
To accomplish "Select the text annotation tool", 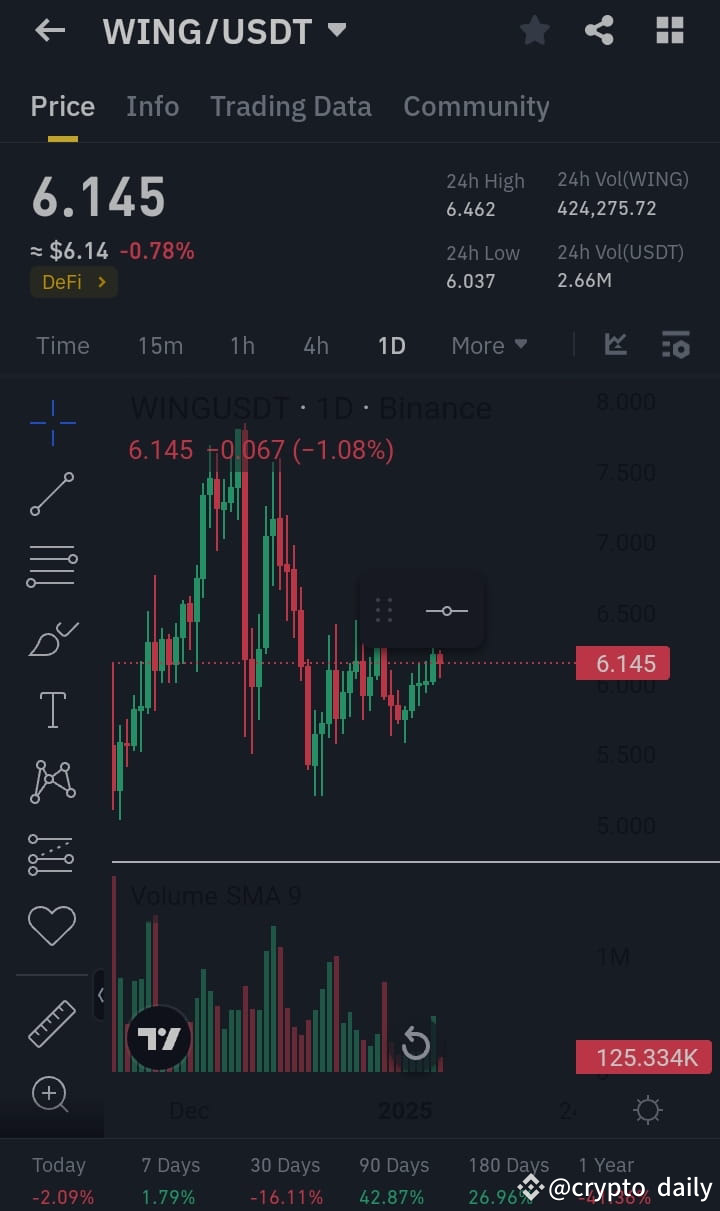I will [x=52, y=710].
